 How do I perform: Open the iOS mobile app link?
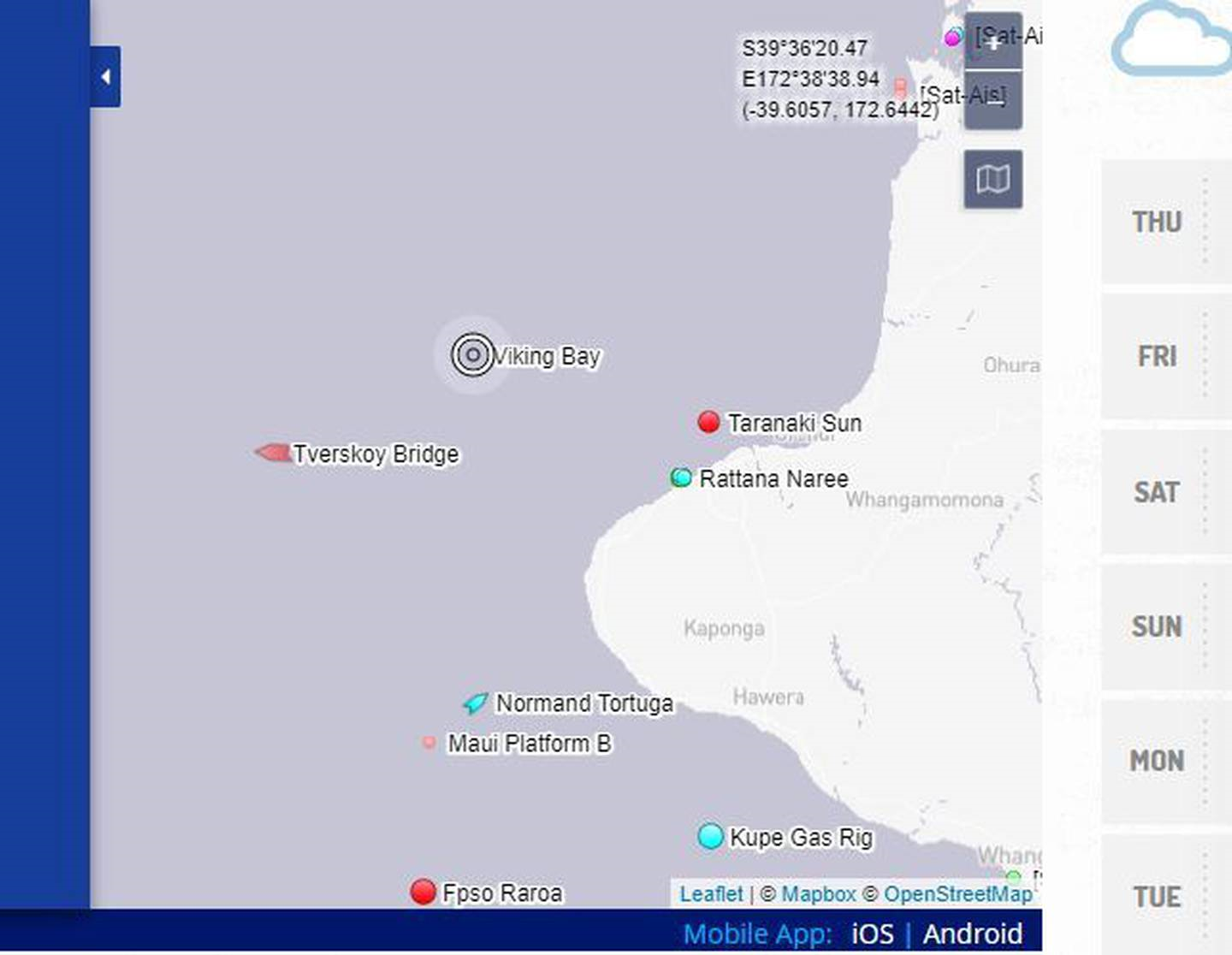[872, 934]
